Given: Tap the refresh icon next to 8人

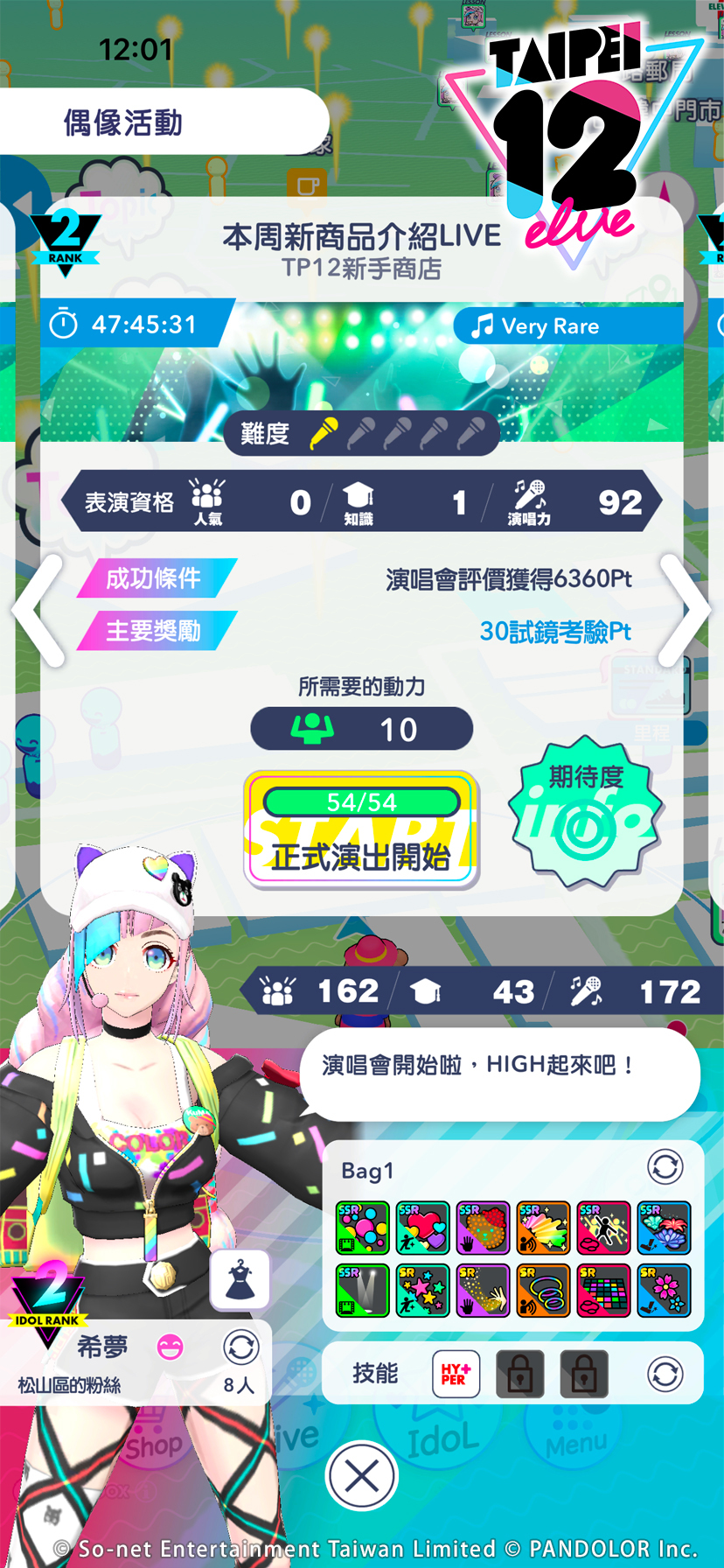Looking at the screenshot, I should click(240, 1349).
